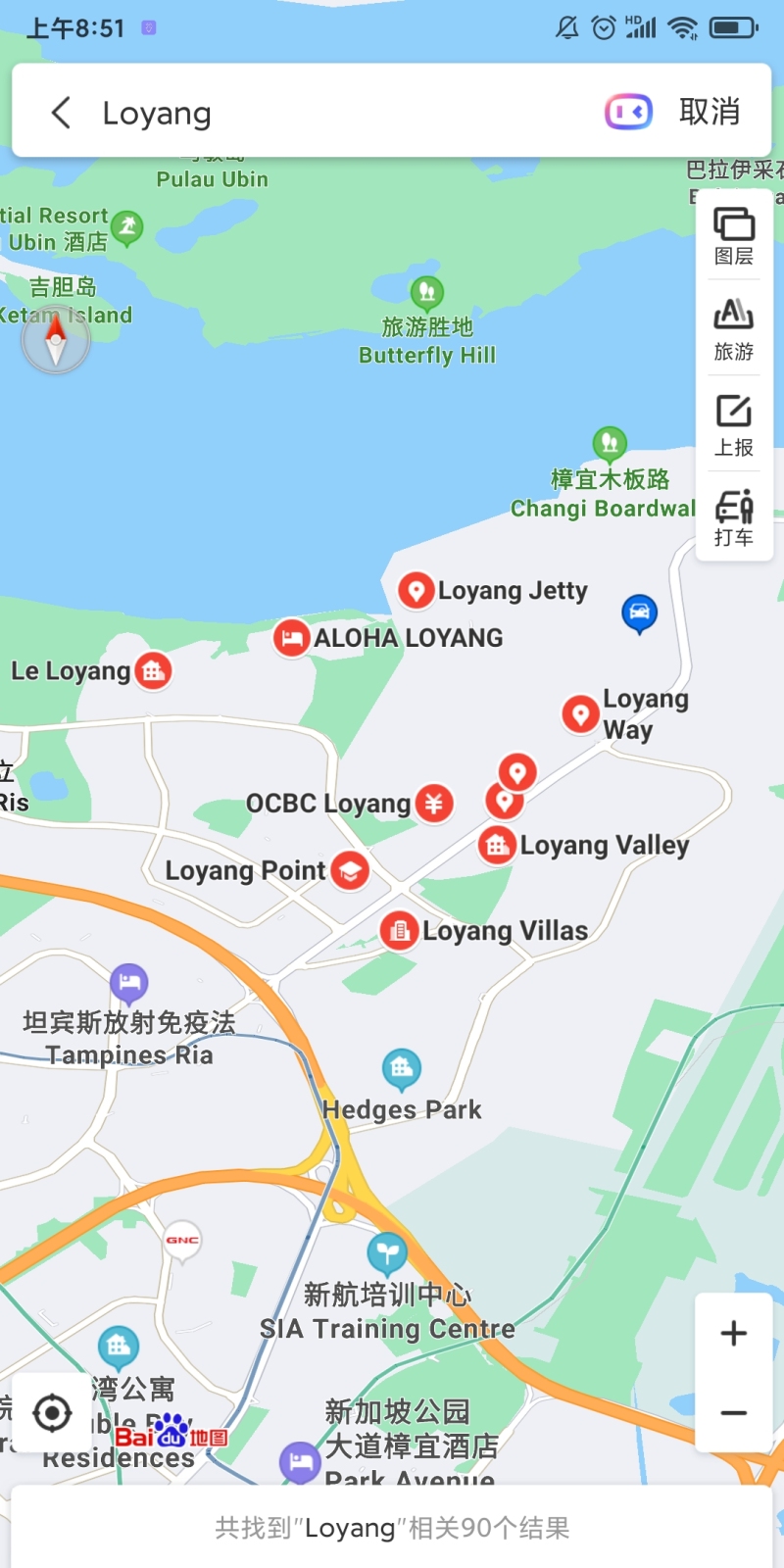The height and width of the screenshot is (1568, 784).
Task: Open the 打车 ride-hailing option
Action: point(733,517)
